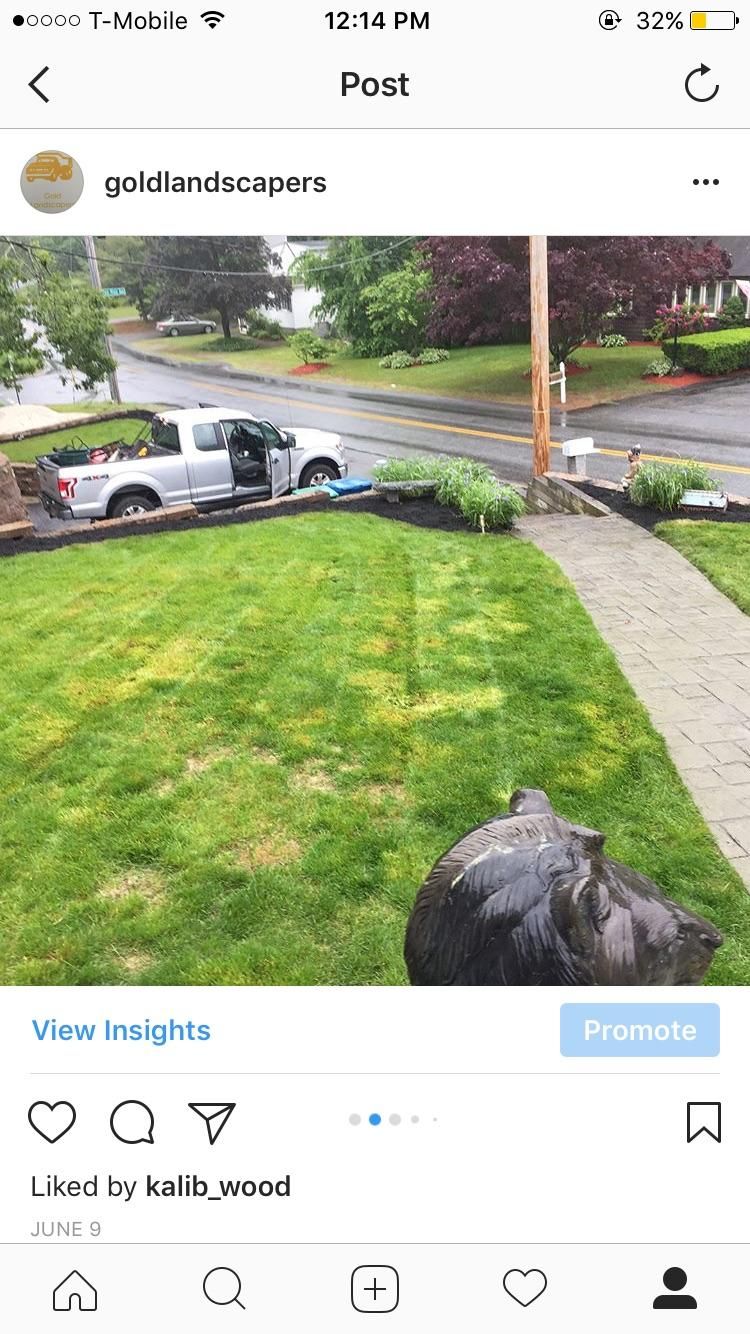This screenshot has height=1334, width=750.
Task: Open the post options menu
Action: (x=705, y=182)
